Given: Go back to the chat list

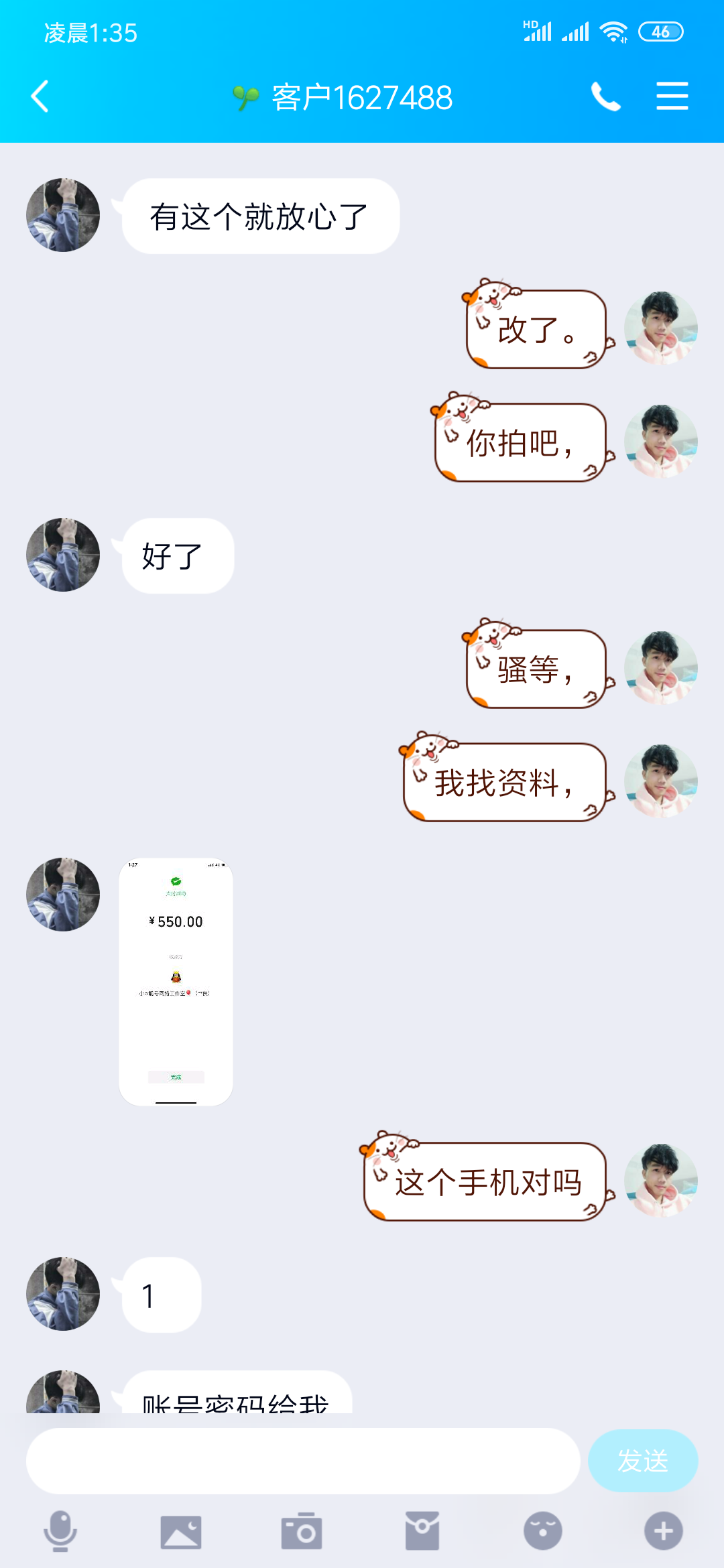Looking at the screenshot, I should [x=40, y=96].
